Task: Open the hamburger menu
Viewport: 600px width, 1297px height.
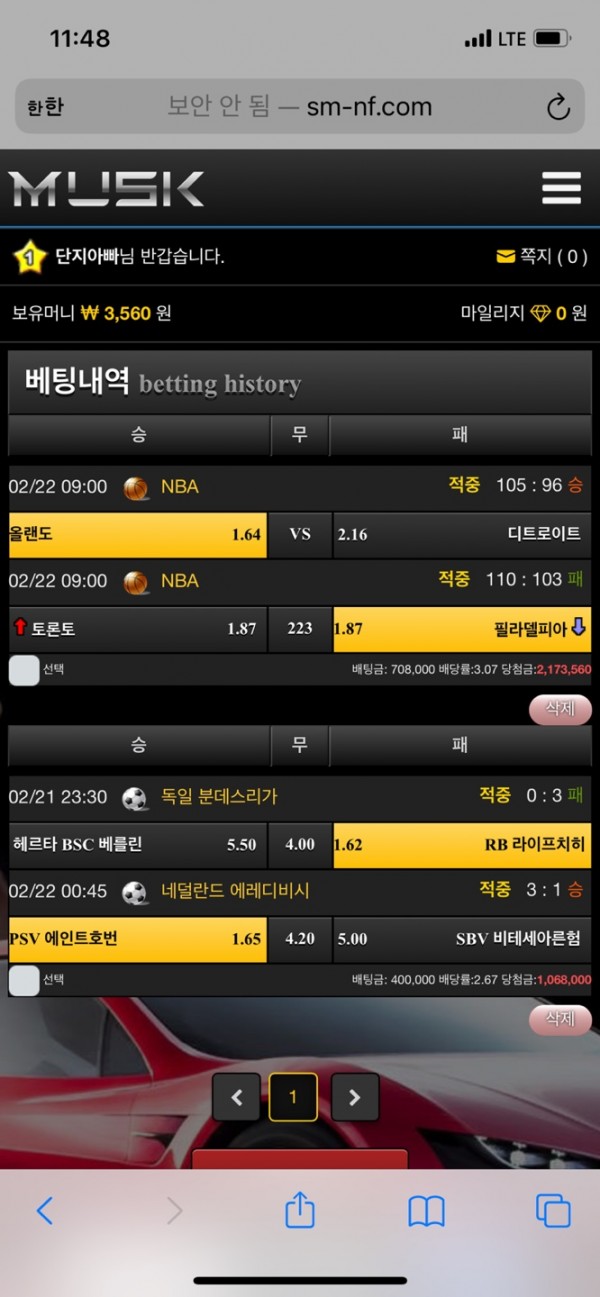Action: coord(561,188)
